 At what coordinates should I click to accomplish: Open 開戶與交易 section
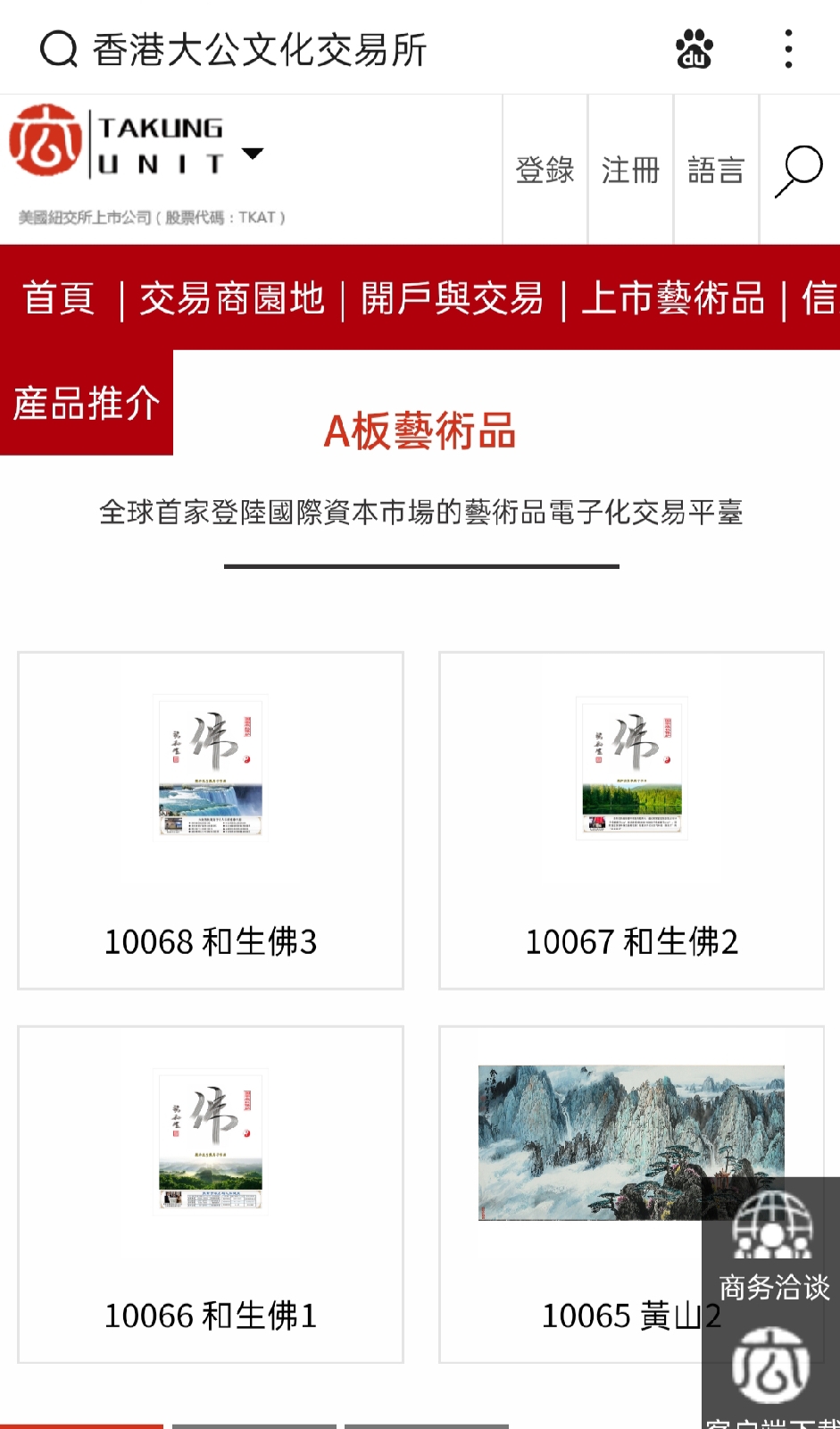(453, 298)
